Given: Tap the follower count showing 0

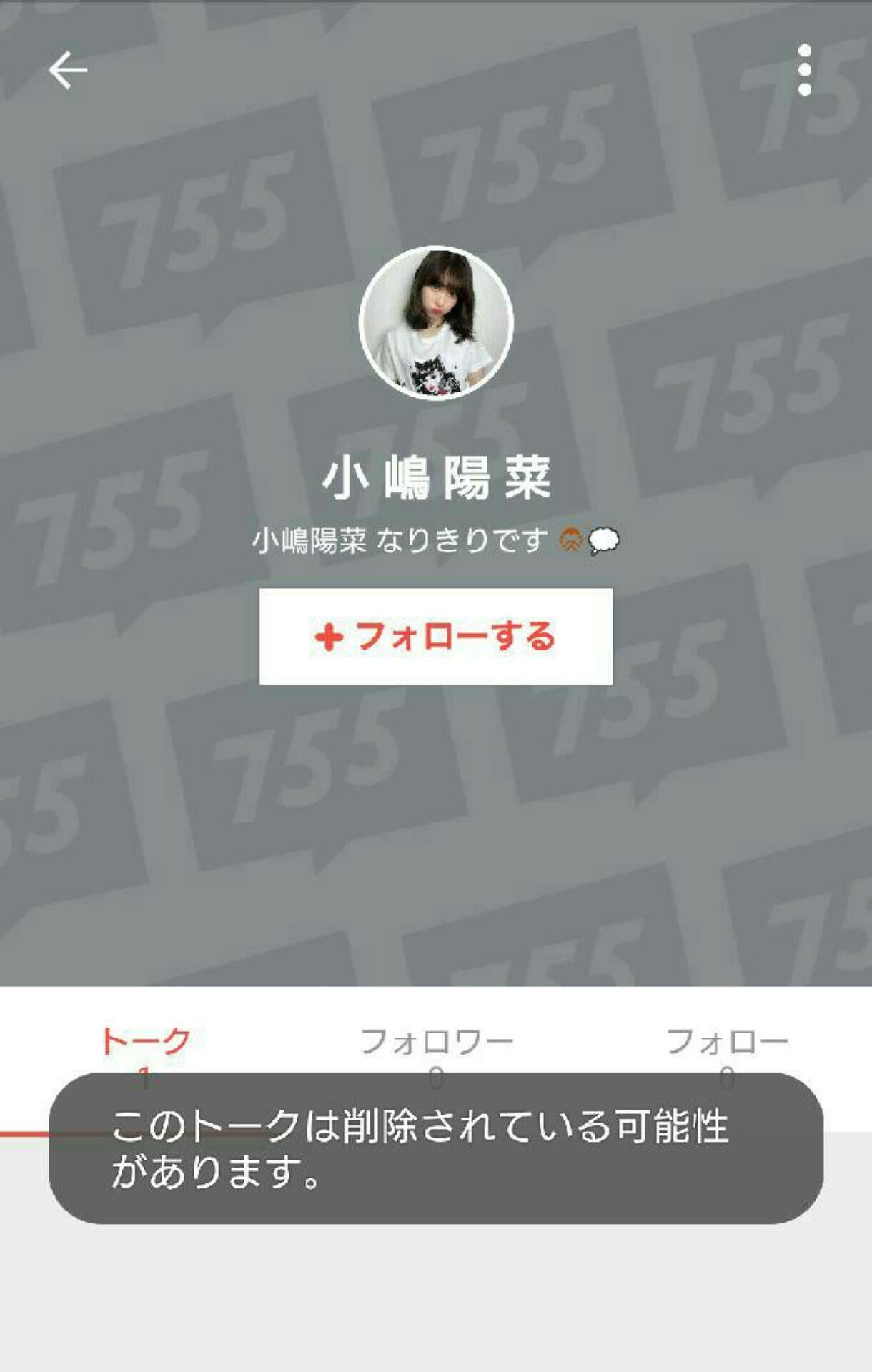Looking at the screenshot, I should click(x=436, y=1079).
